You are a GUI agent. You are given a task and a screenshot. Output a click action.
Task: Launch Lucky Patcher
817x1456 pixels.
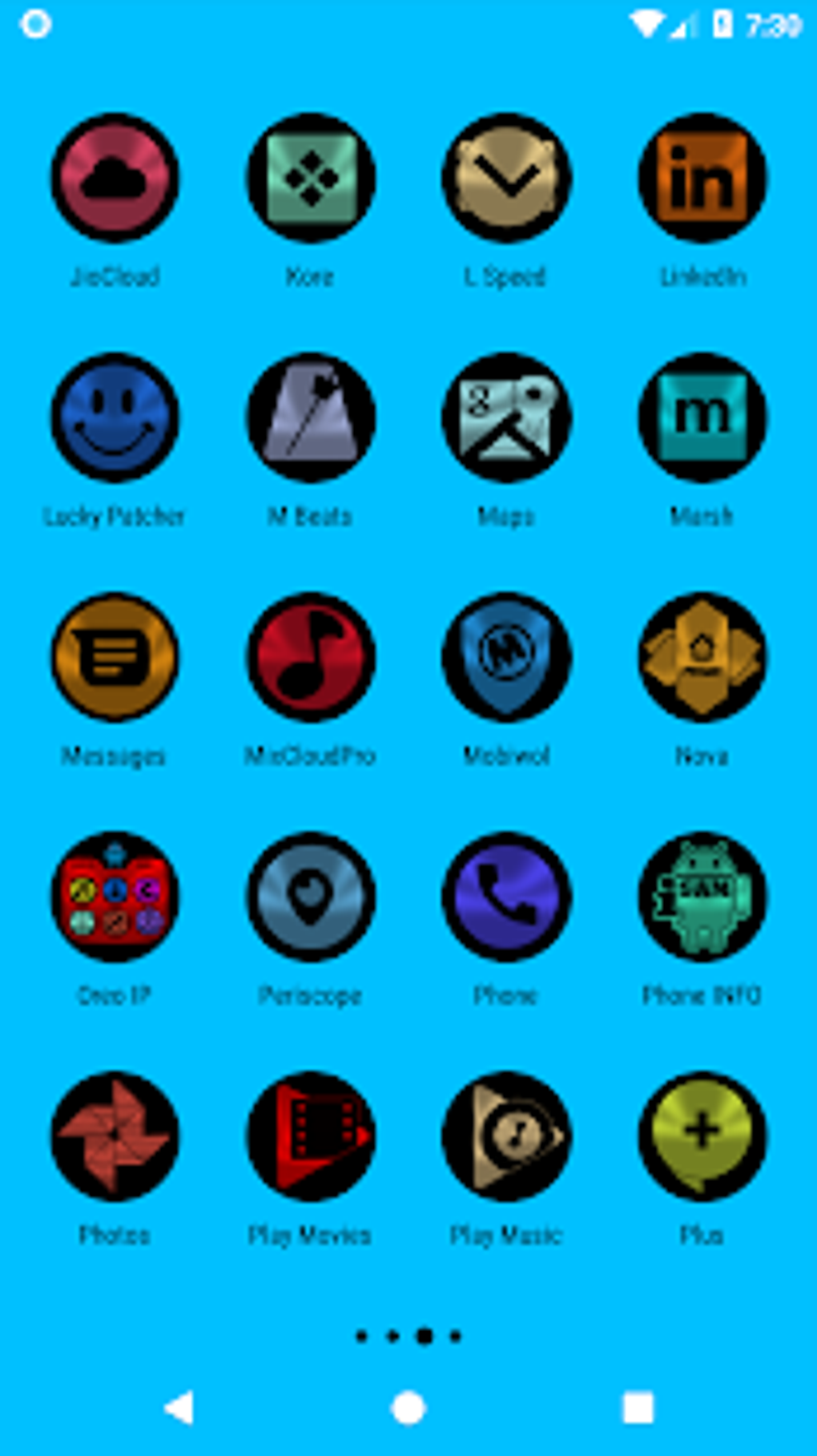115,418
